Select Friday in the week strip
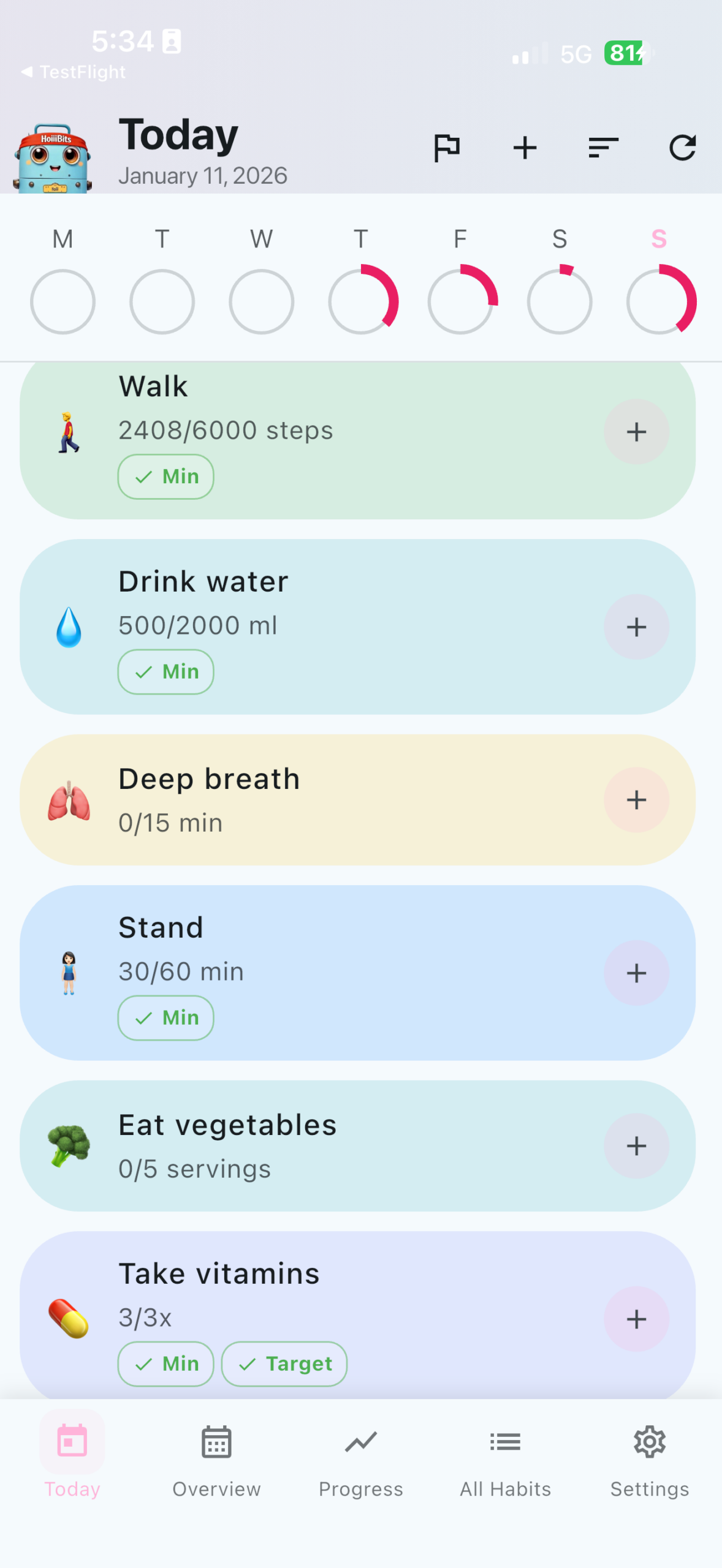This screenshot has height=1568, width=722. click(460, 301)
